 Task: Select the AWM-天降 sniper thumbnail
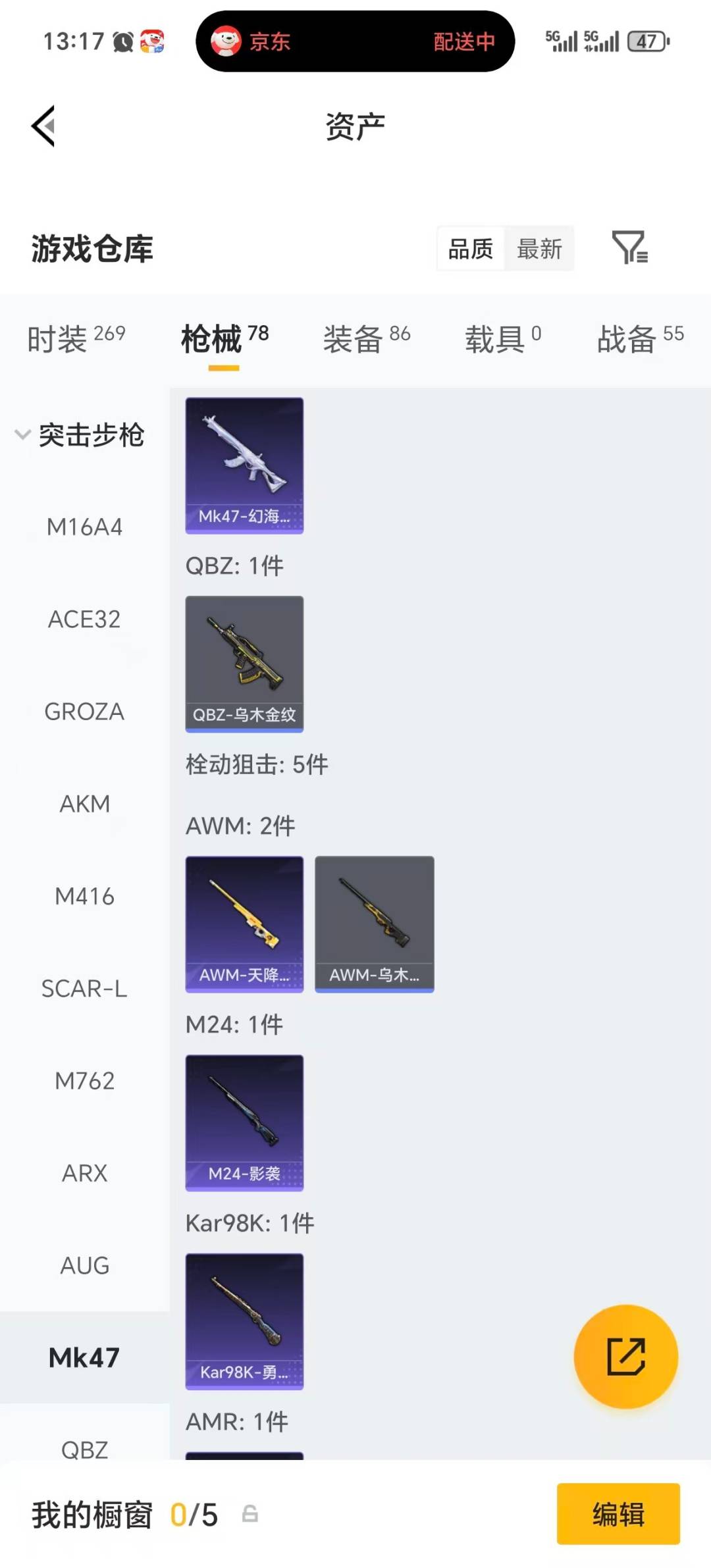[x=244, y=924]
